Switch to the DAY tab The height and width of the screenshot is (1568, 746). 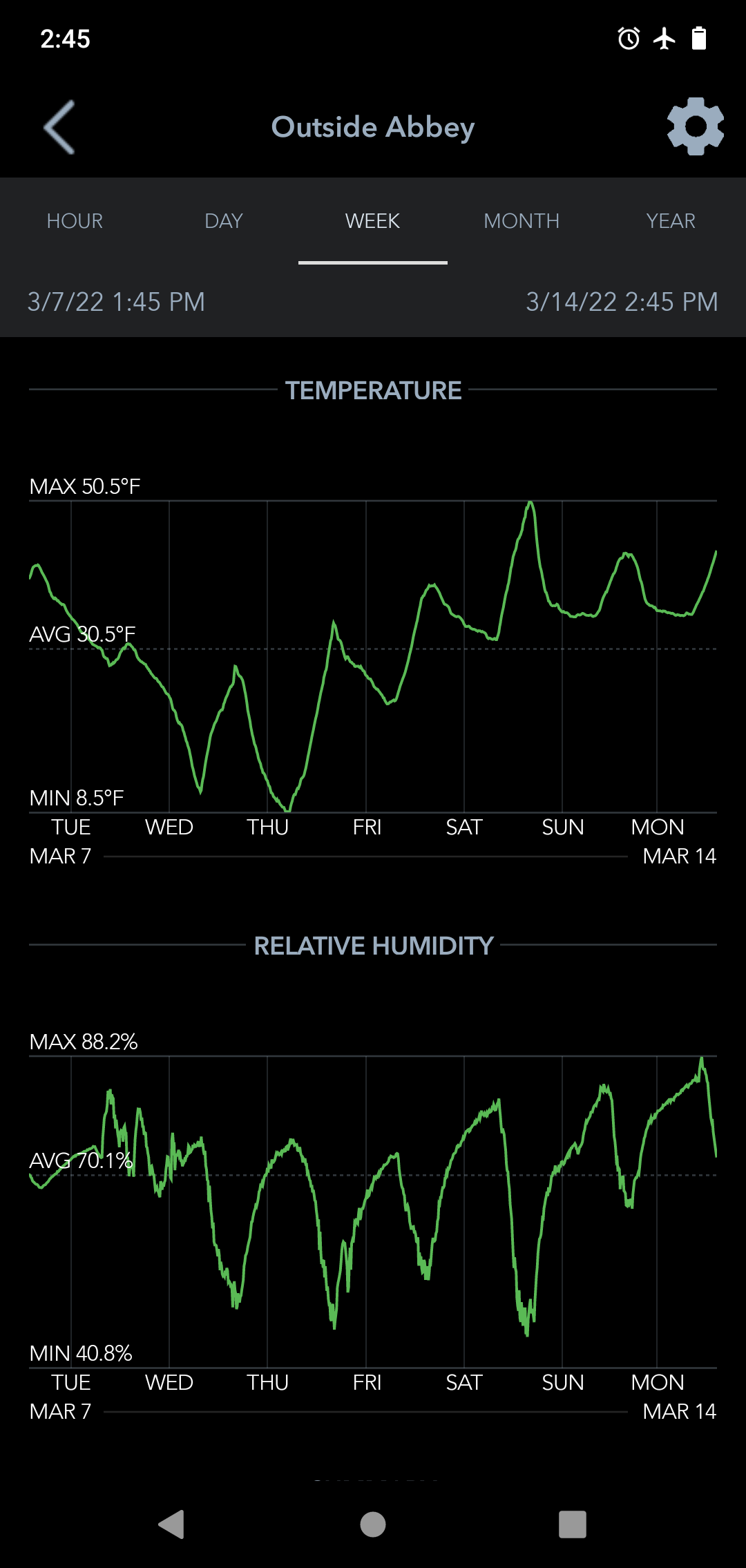coord(224,221)
